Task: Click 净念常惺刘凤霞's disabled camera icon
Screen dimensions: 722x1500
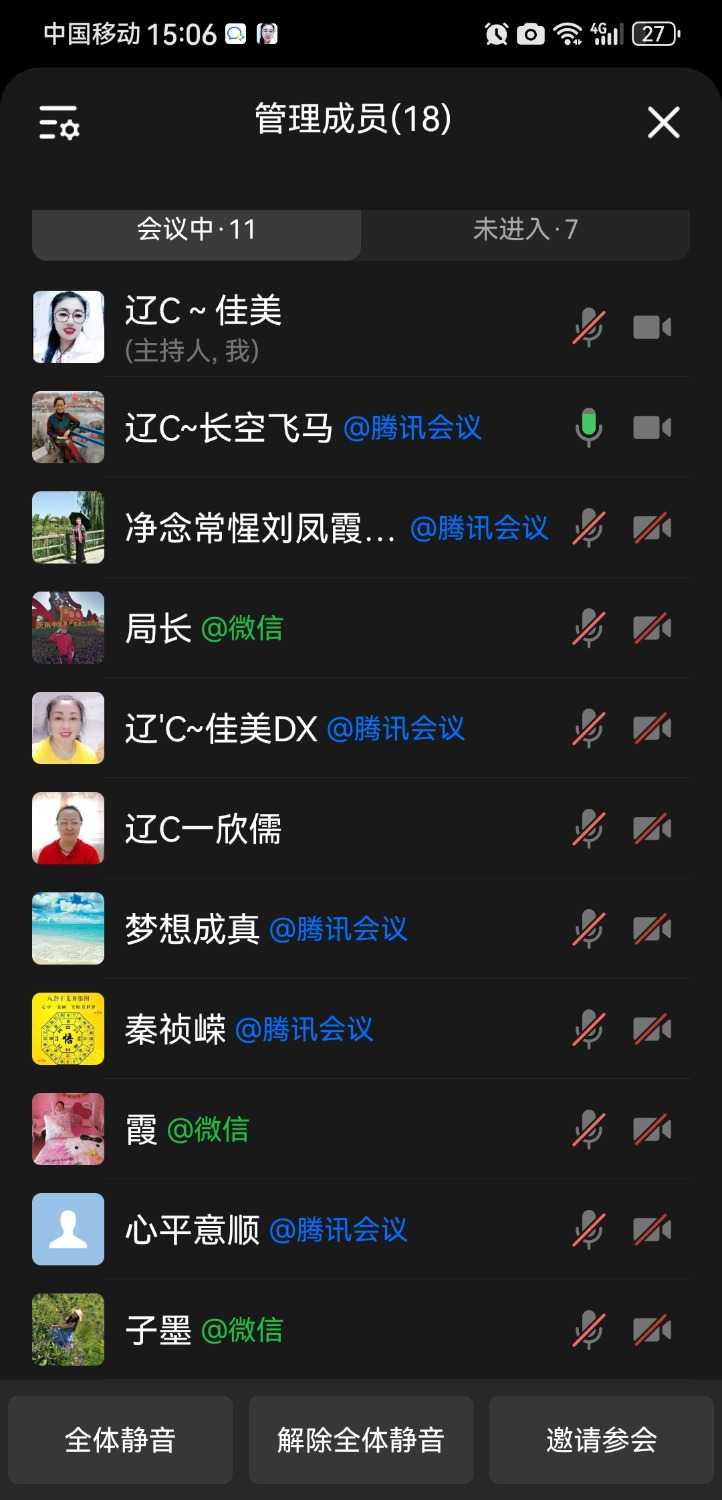Action: pyautogui.click(x=652, y=527)
